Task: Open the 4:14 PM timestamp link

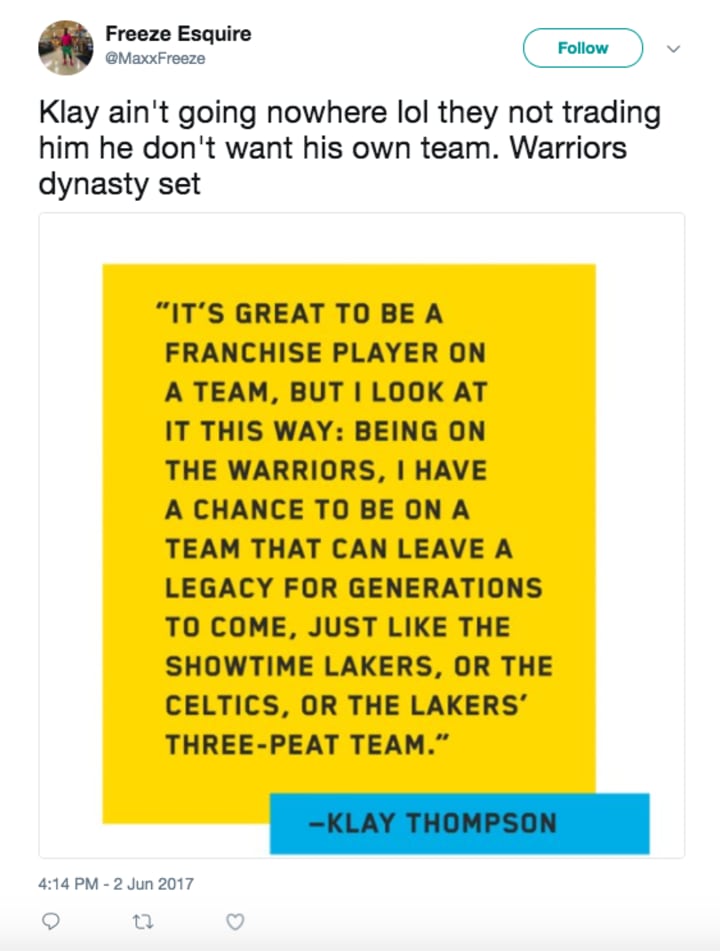Action: point(116,884)
